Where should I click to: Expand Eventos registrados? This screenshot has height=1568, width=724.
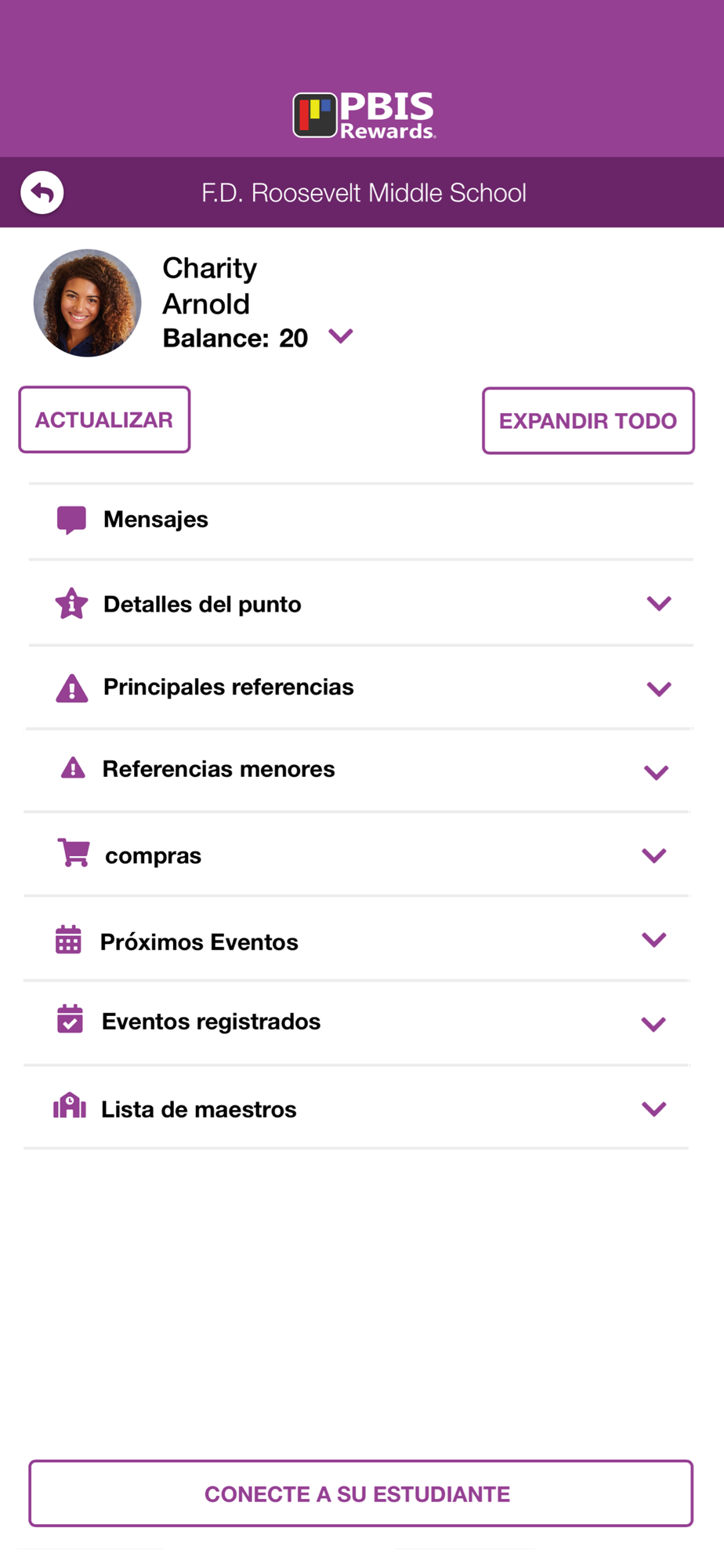click(357, 1023)
